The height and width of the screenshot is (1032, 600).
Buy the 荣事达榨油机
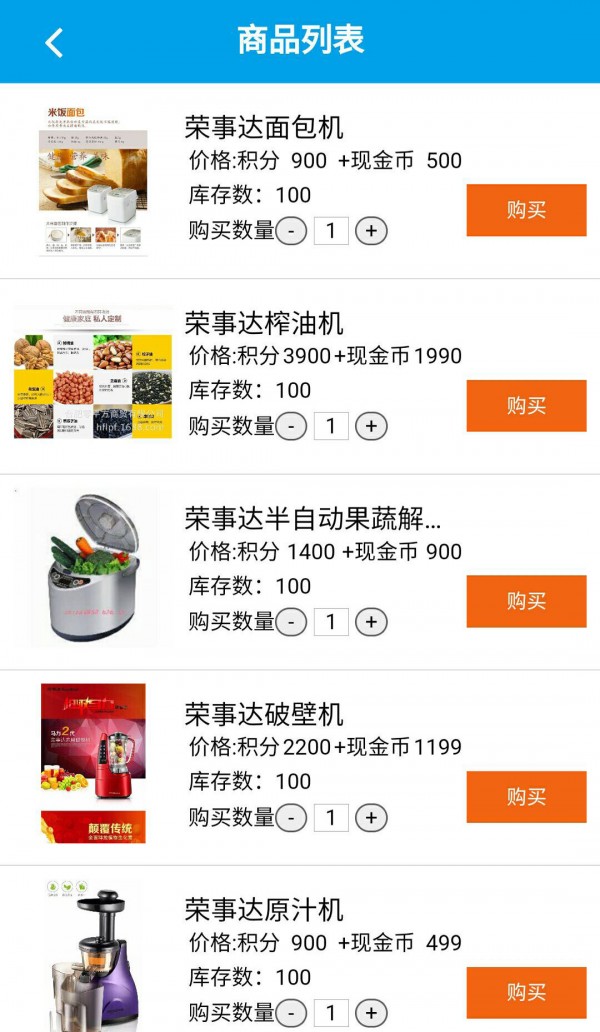(526, 405)
